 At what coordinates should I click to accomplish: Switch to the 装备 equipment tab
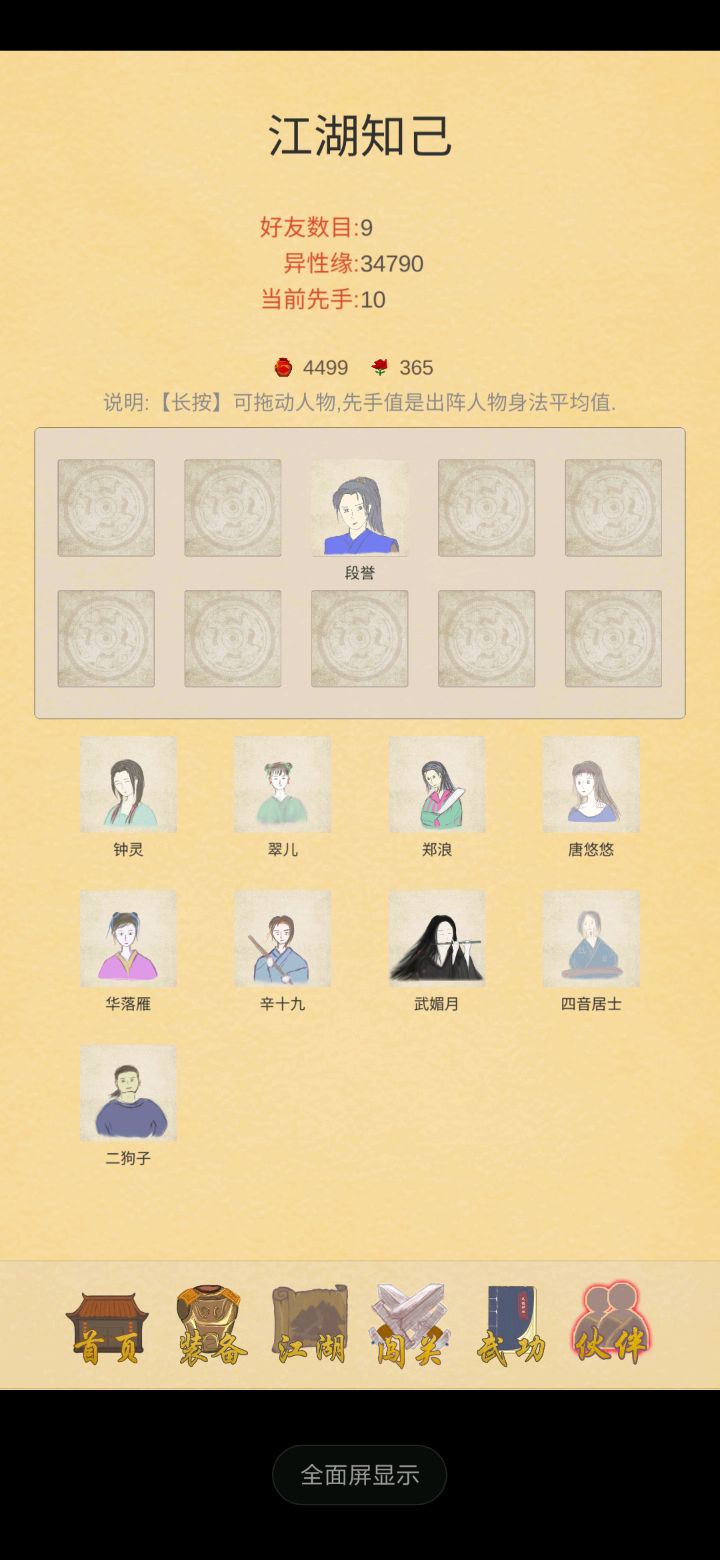(x=209, y=1326)
